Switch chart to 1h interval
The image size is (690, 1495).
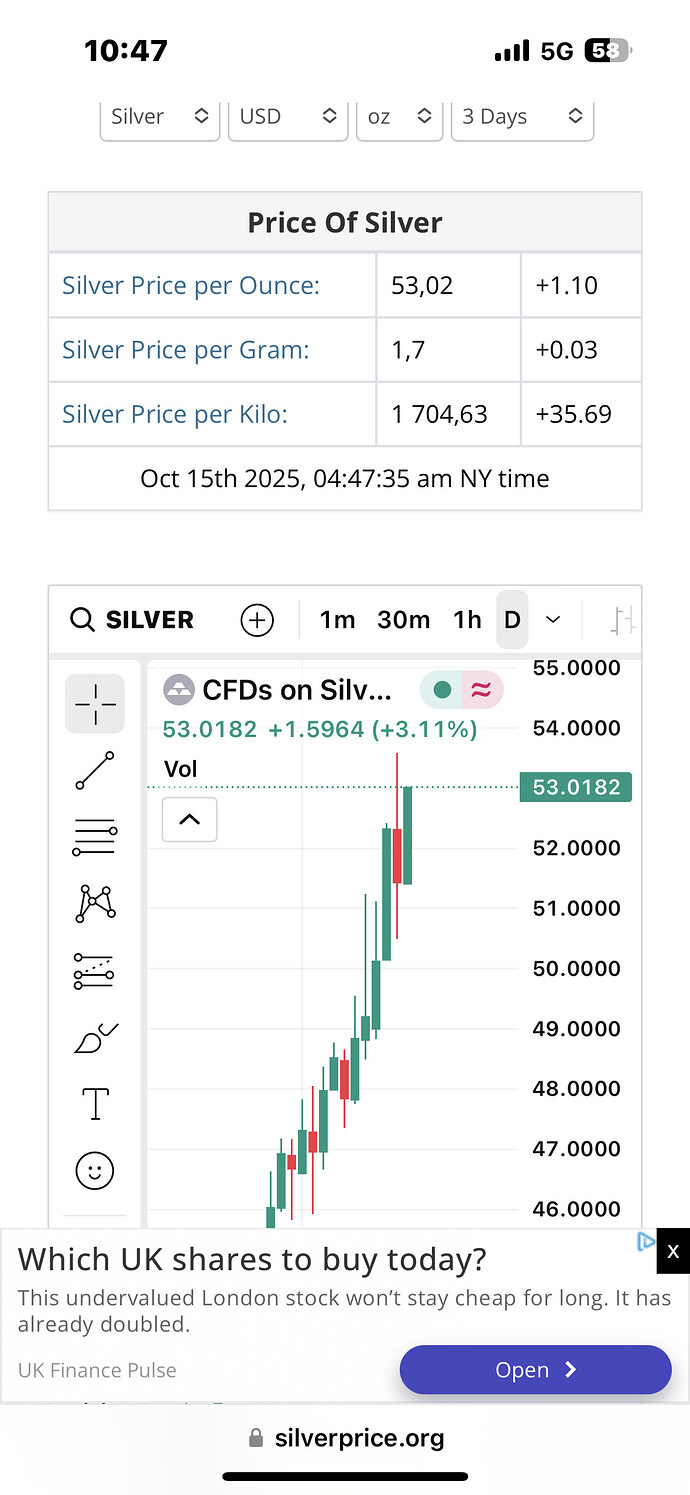click(467, 620)
